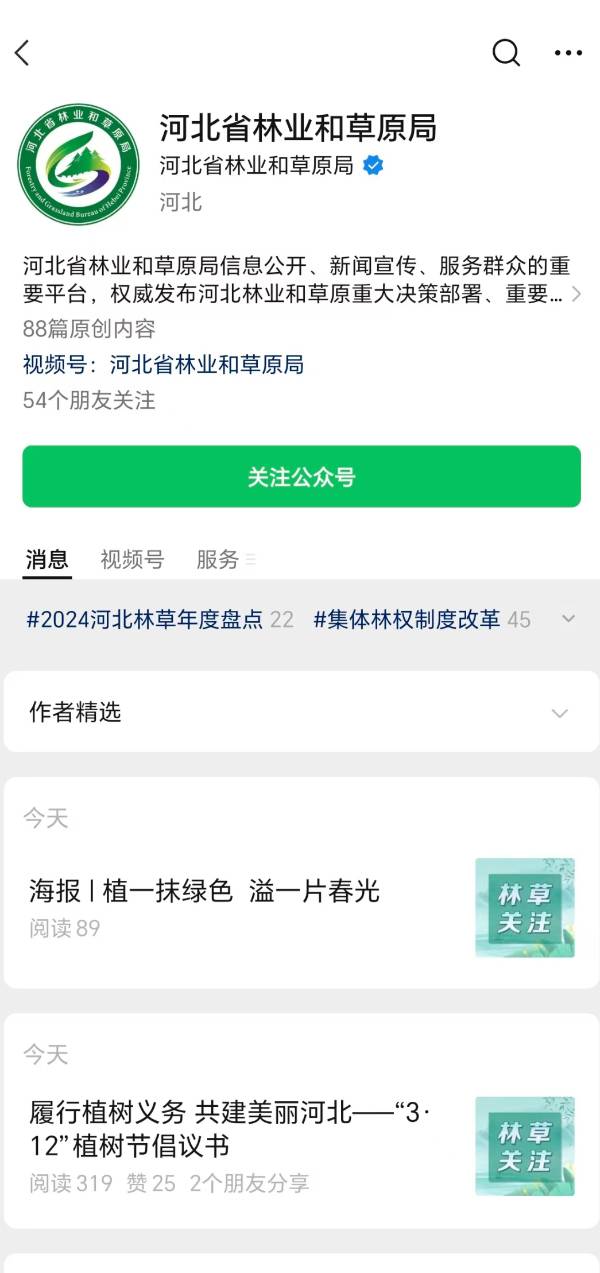Open the 视频号 link 河北省林业和草原局
This screenshot has width=600, height=1273.
[206, 365]
